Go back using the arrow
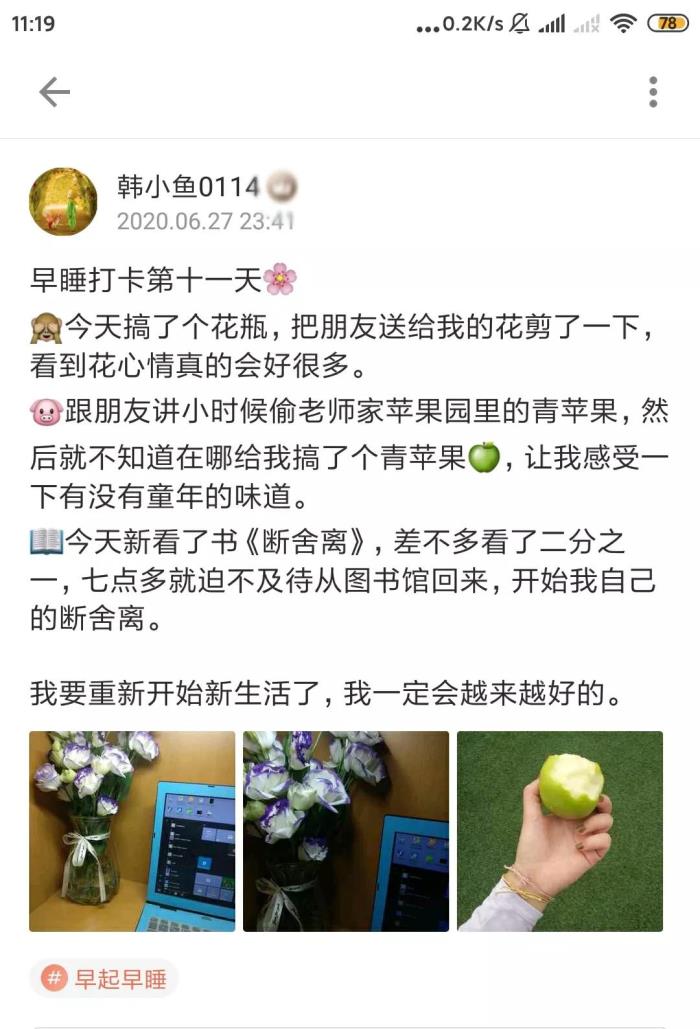The image size is (700, 1029). 54,92
